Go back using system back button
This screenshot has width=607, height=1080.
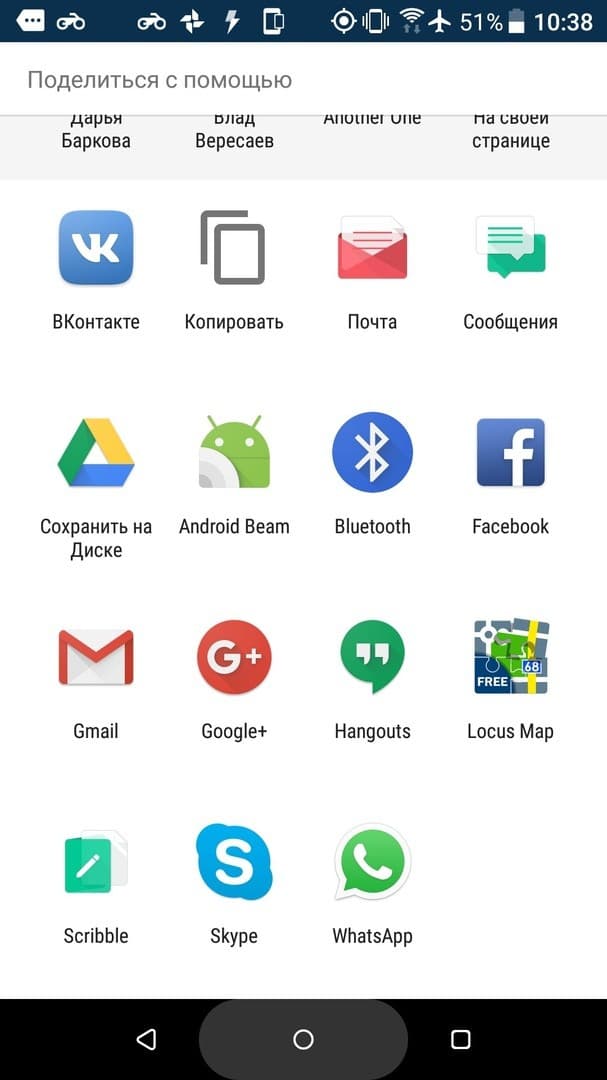click(x=146, y=1039)
